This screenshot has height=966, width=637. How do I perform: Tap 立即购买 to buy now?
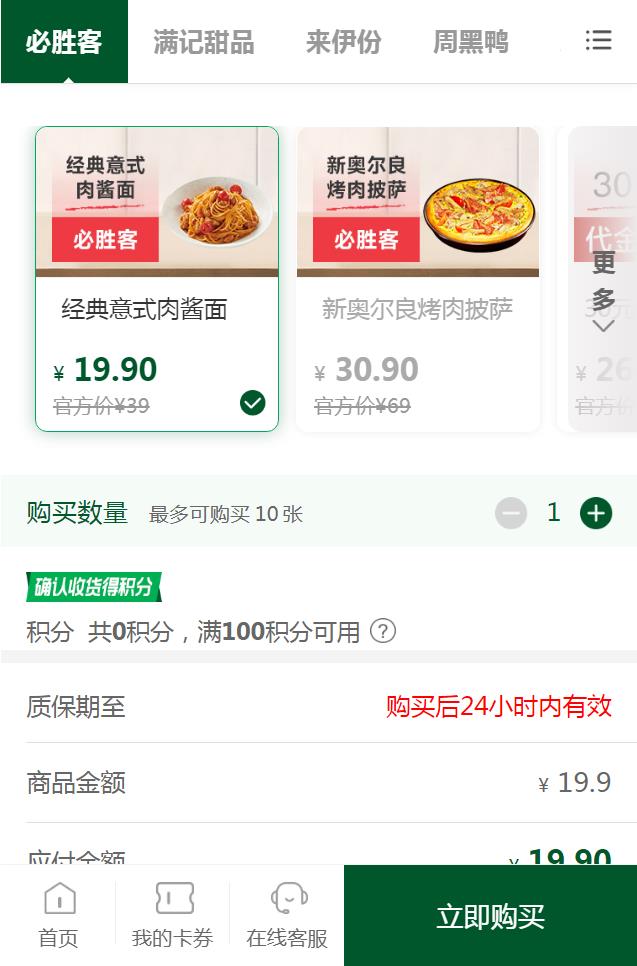[490, 915]
